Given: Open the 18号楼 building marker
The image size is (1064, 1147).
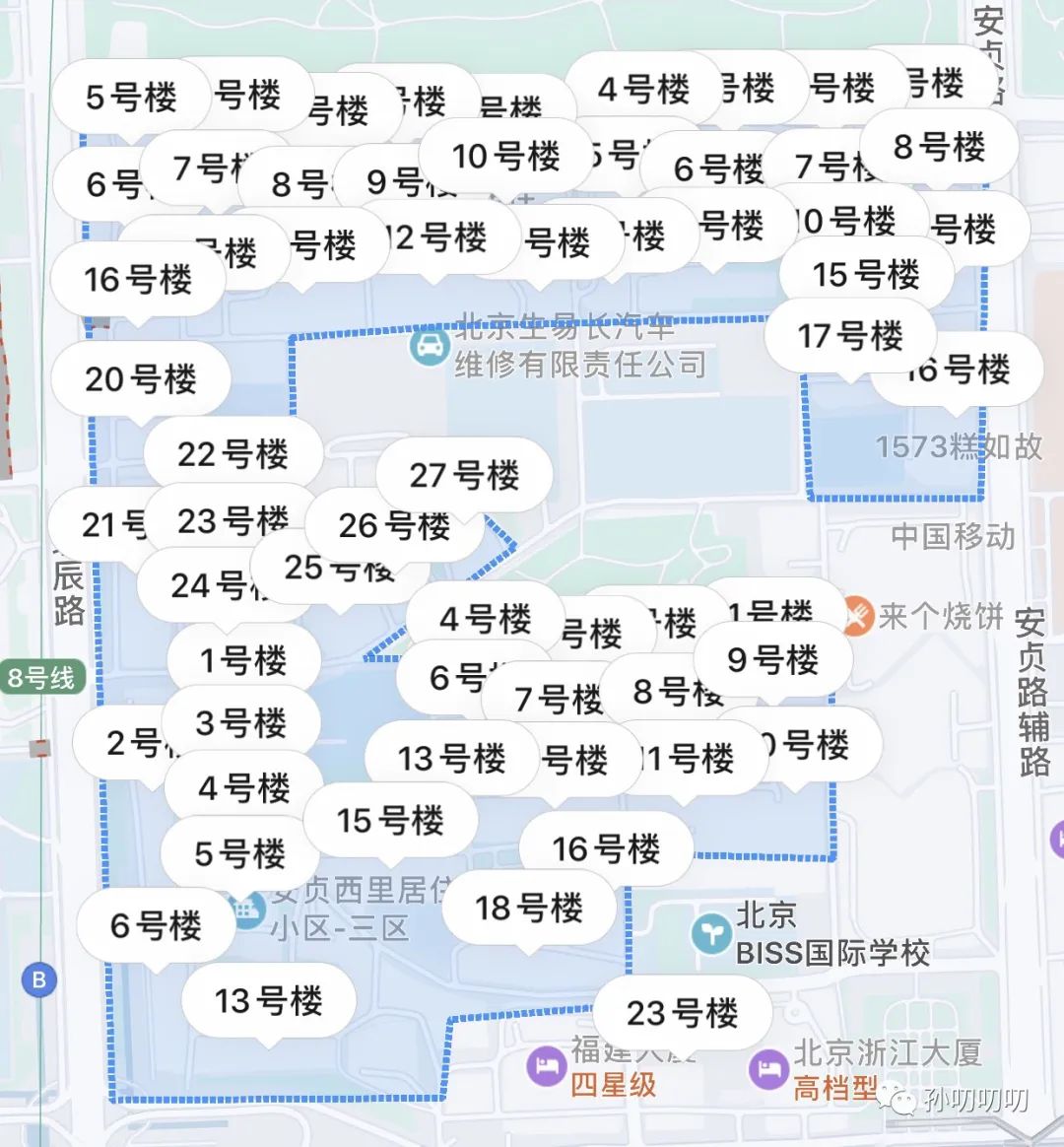Looking at the screenshot, I should click(529, 908).
